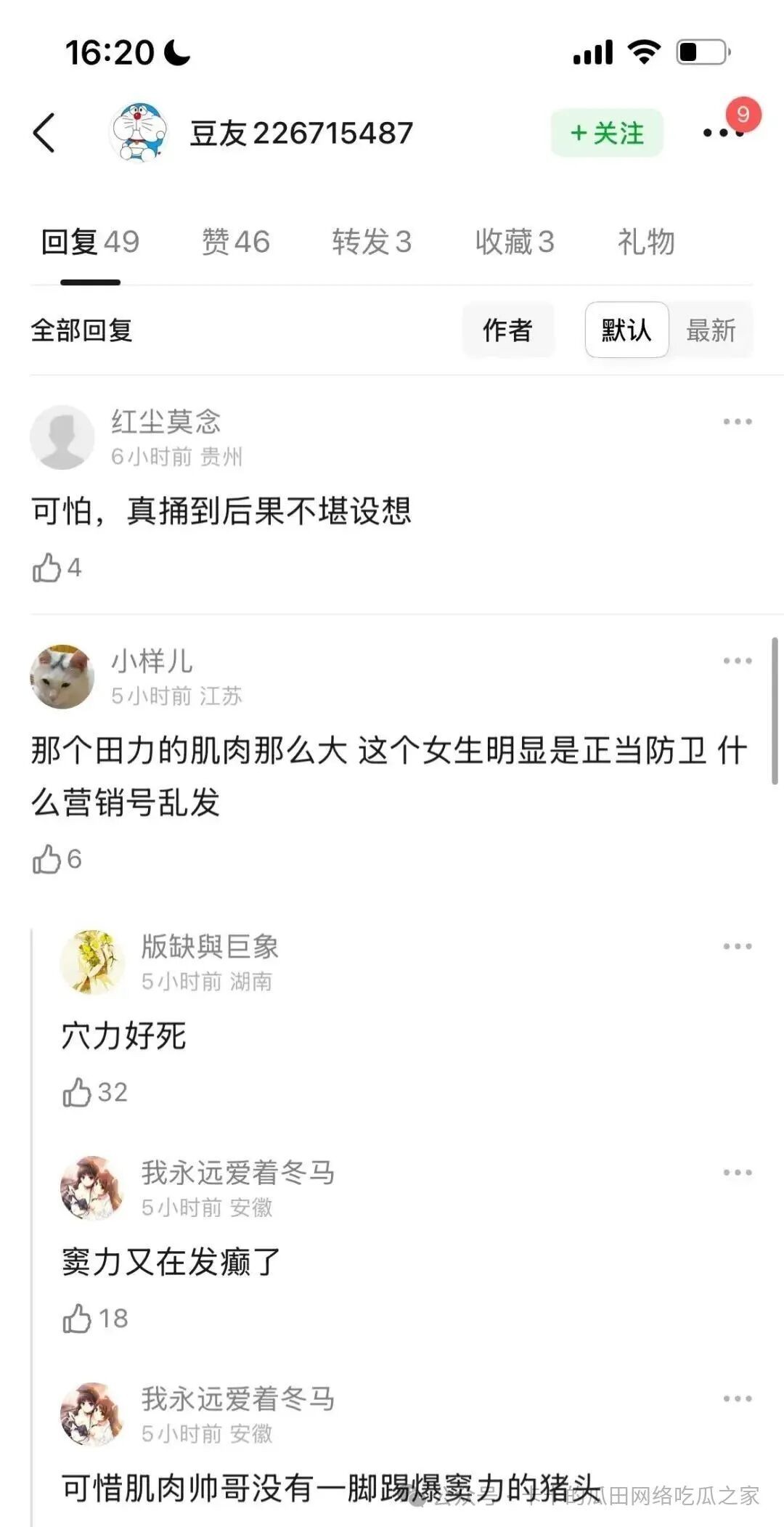
Task: Select the 回复 49 tab
Action: (90, 242)
